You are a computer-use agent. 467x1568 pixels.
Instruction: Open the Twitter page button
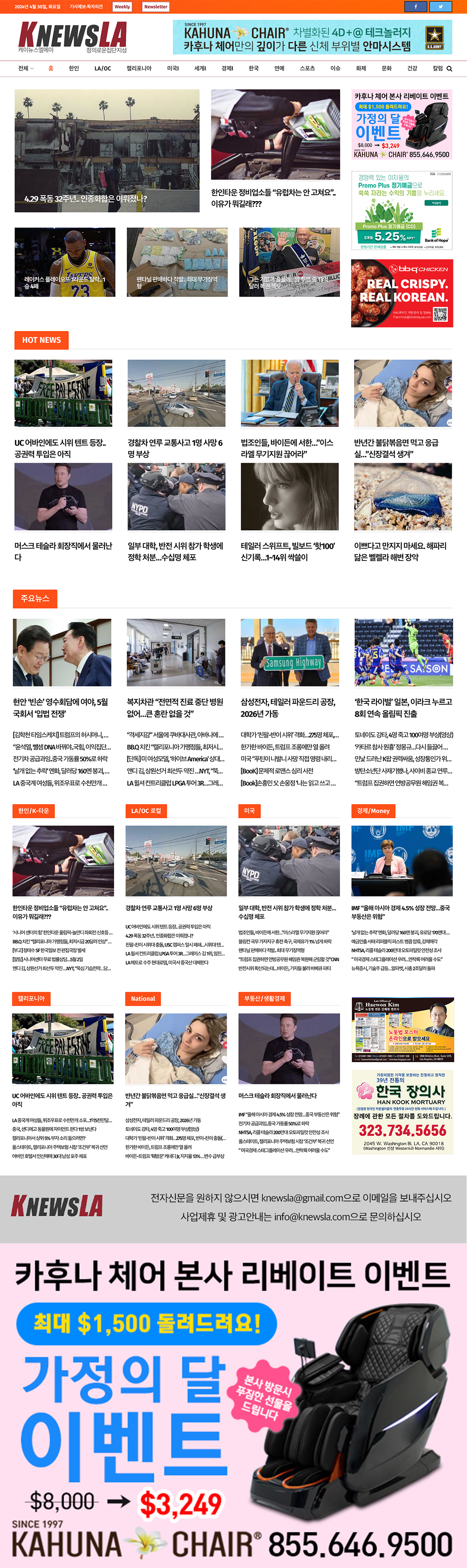click(x=440, y=7)
